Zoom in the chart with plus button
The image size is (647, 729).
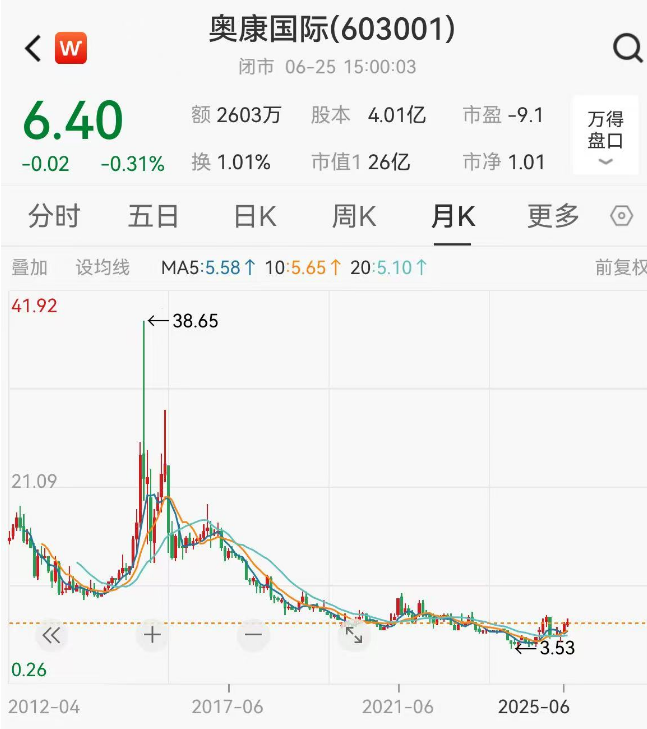coord(152,634)
